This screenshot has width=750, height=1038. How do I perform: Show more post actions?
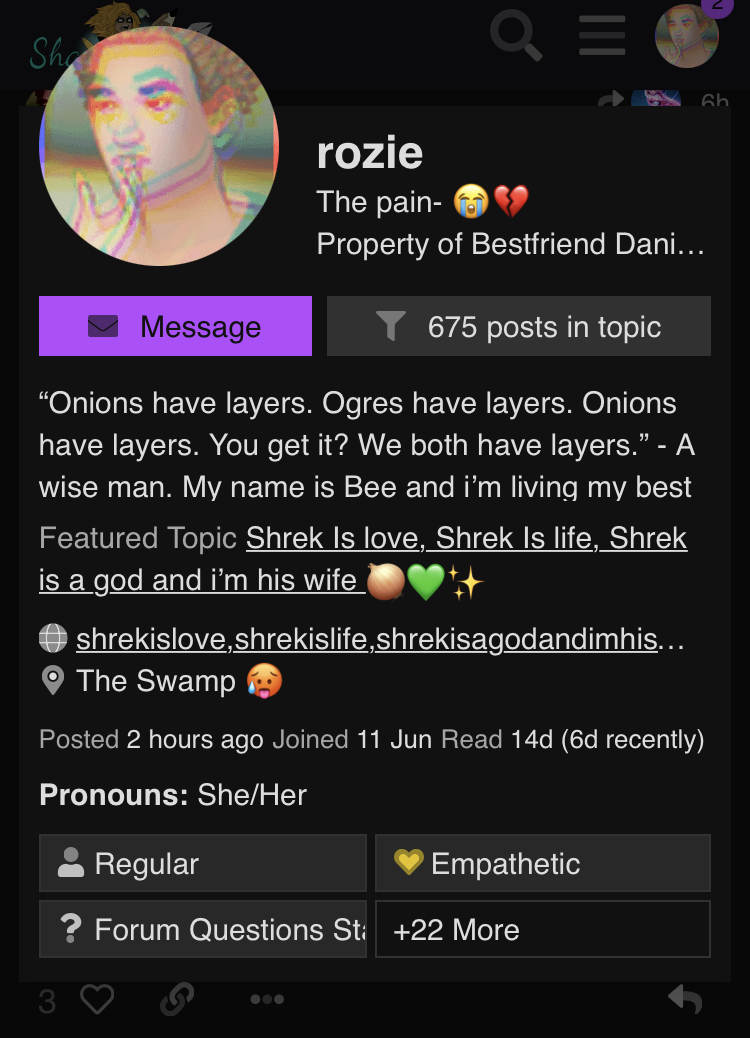pos(267,999)
